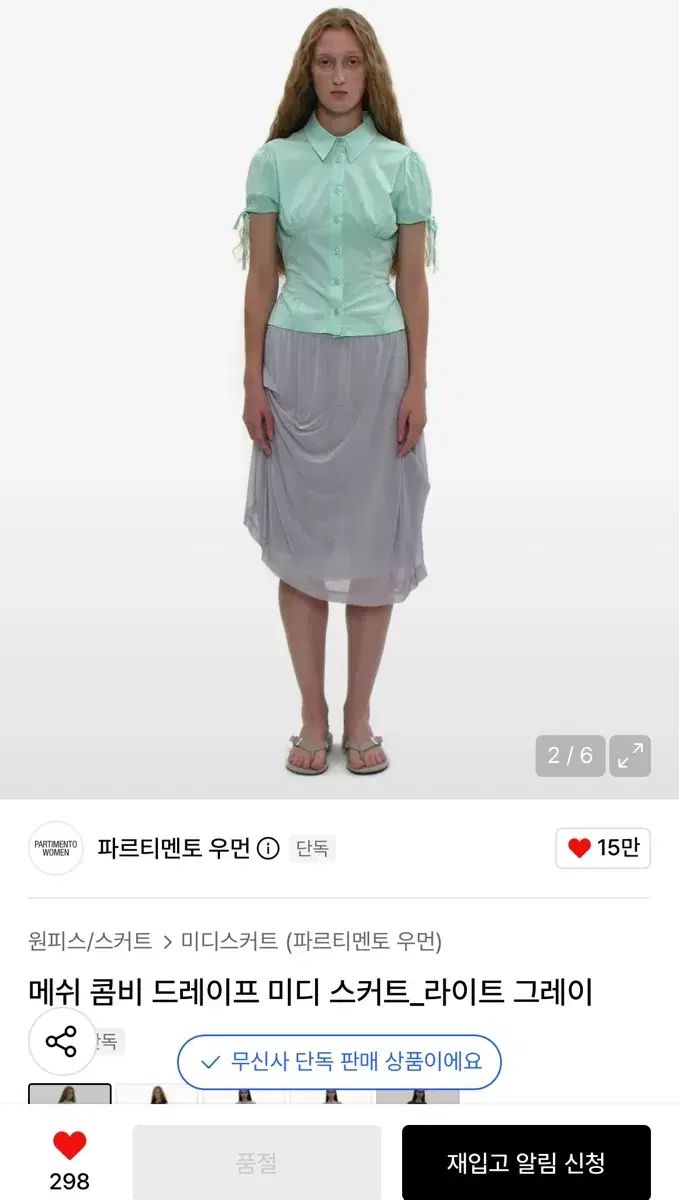Image resolution: width=679 pixels, height=1200 pixels.
Task: Open the 미디스커트 (파르티멘토 우먼) breadcrumb
Action: 311,941
